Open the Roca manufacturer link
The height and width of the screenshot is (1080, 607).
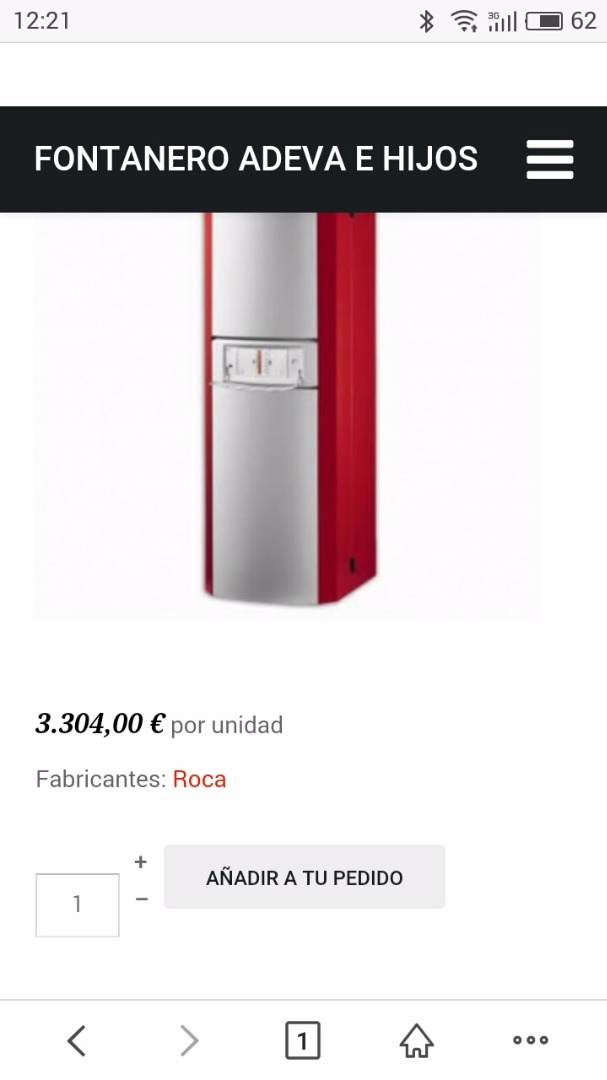(199, 779)
